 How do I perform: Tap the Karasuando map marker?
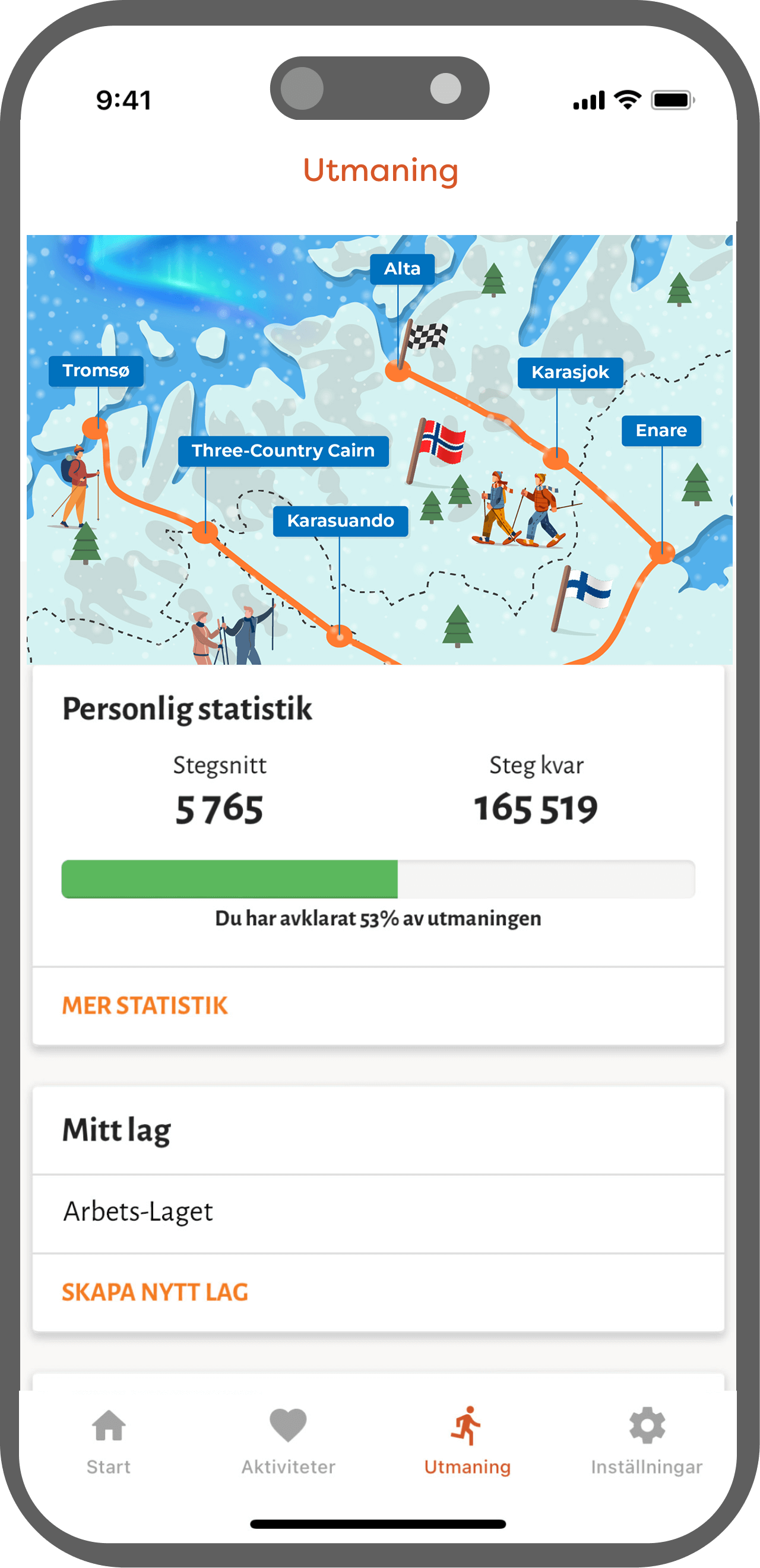338,637
